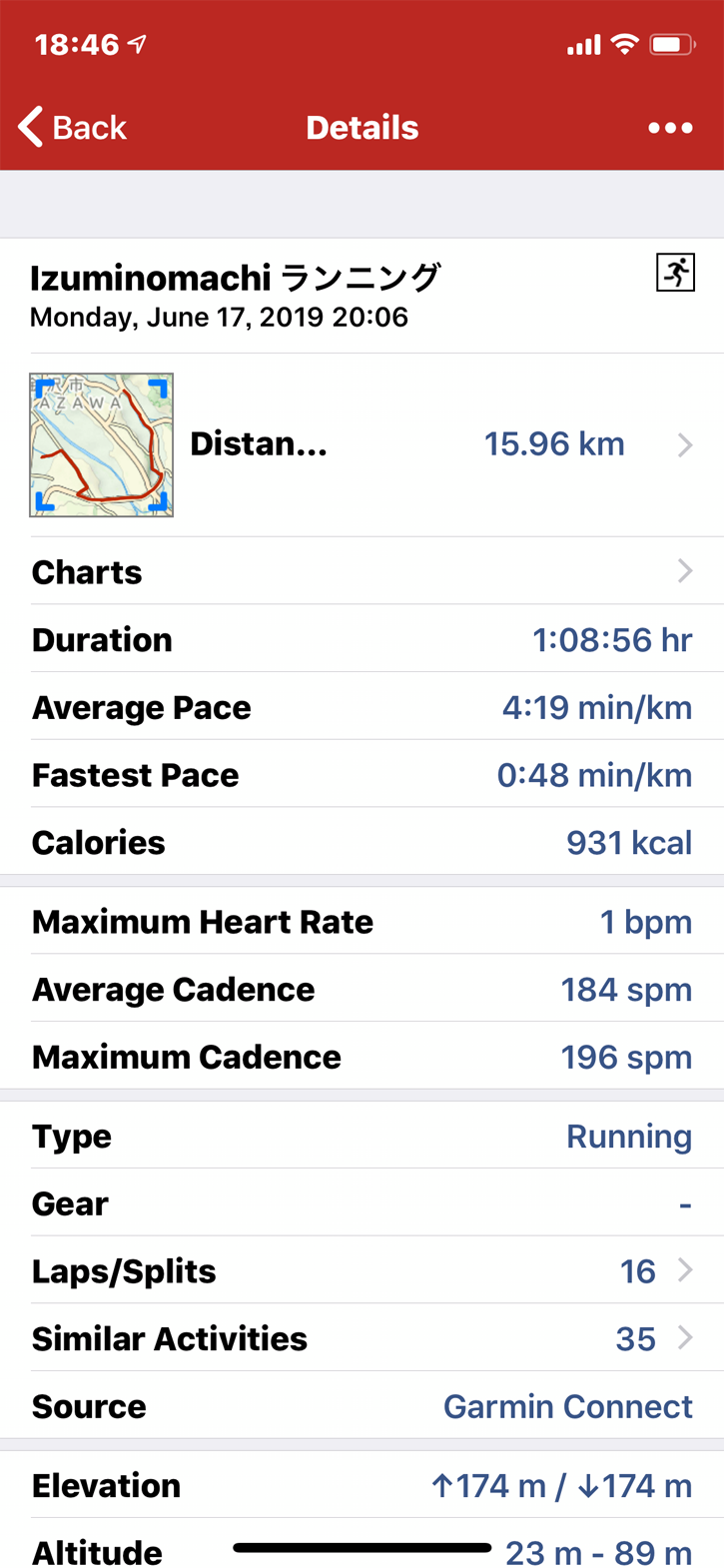
Task: Open the three-dot overflow menu
Action: pos(669,128)
